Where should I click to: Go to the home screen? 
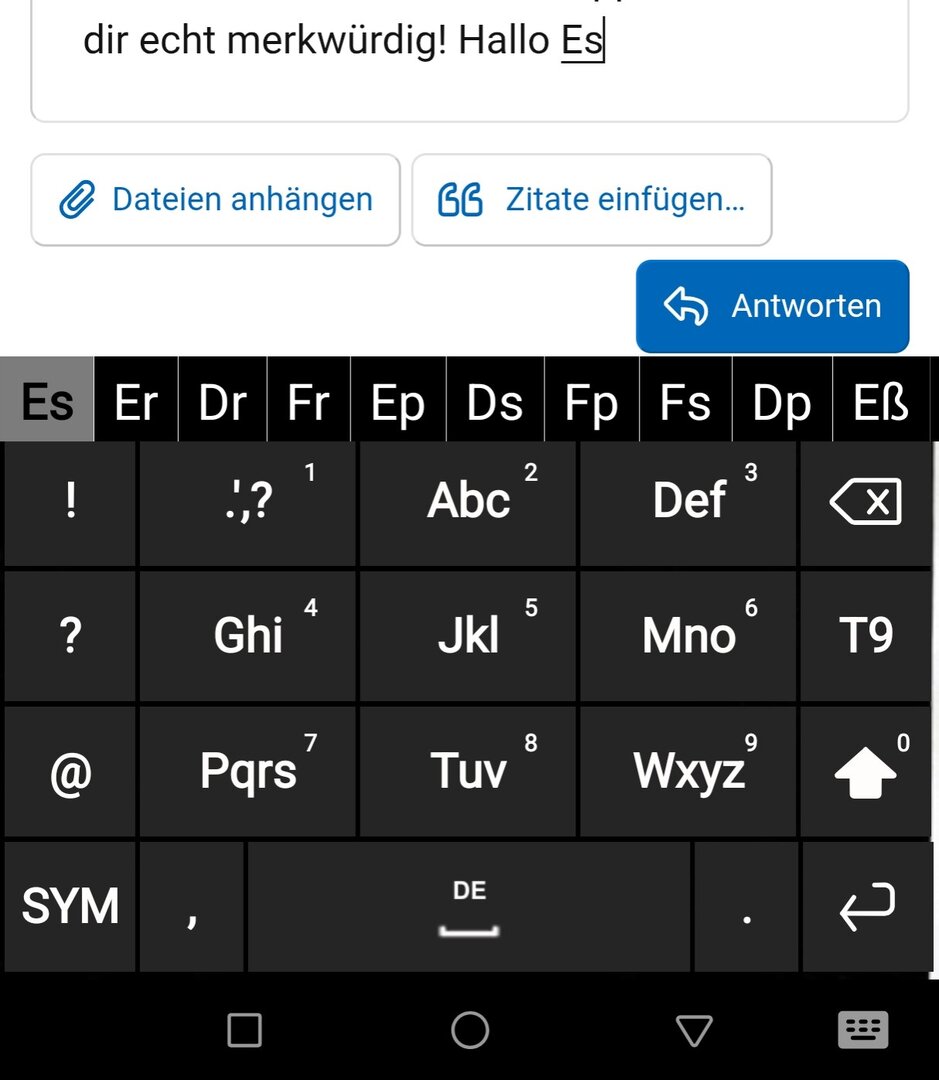pos(469,1029)
